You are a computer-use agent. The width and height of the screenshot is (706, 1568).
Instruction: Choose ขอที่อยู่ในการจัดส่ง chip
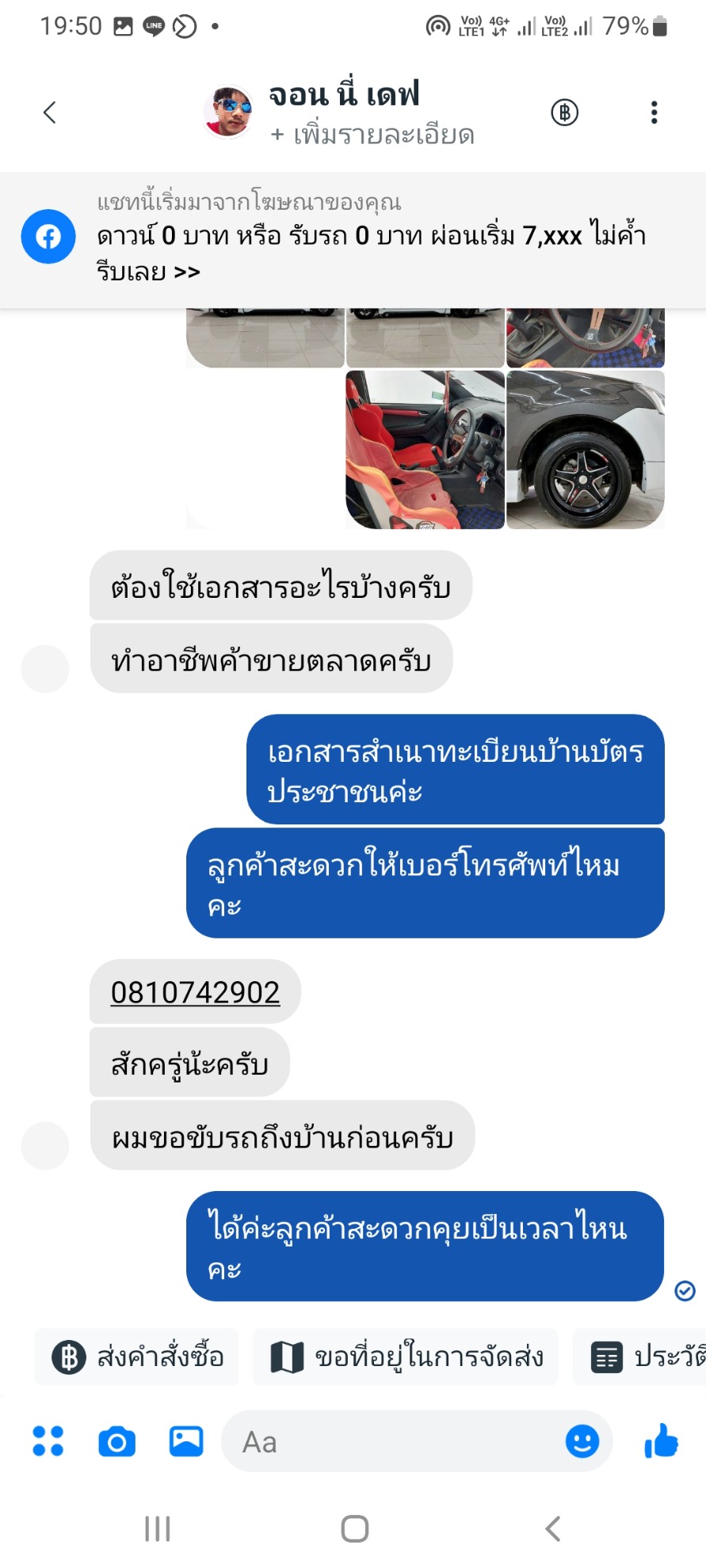point(406,1357)
